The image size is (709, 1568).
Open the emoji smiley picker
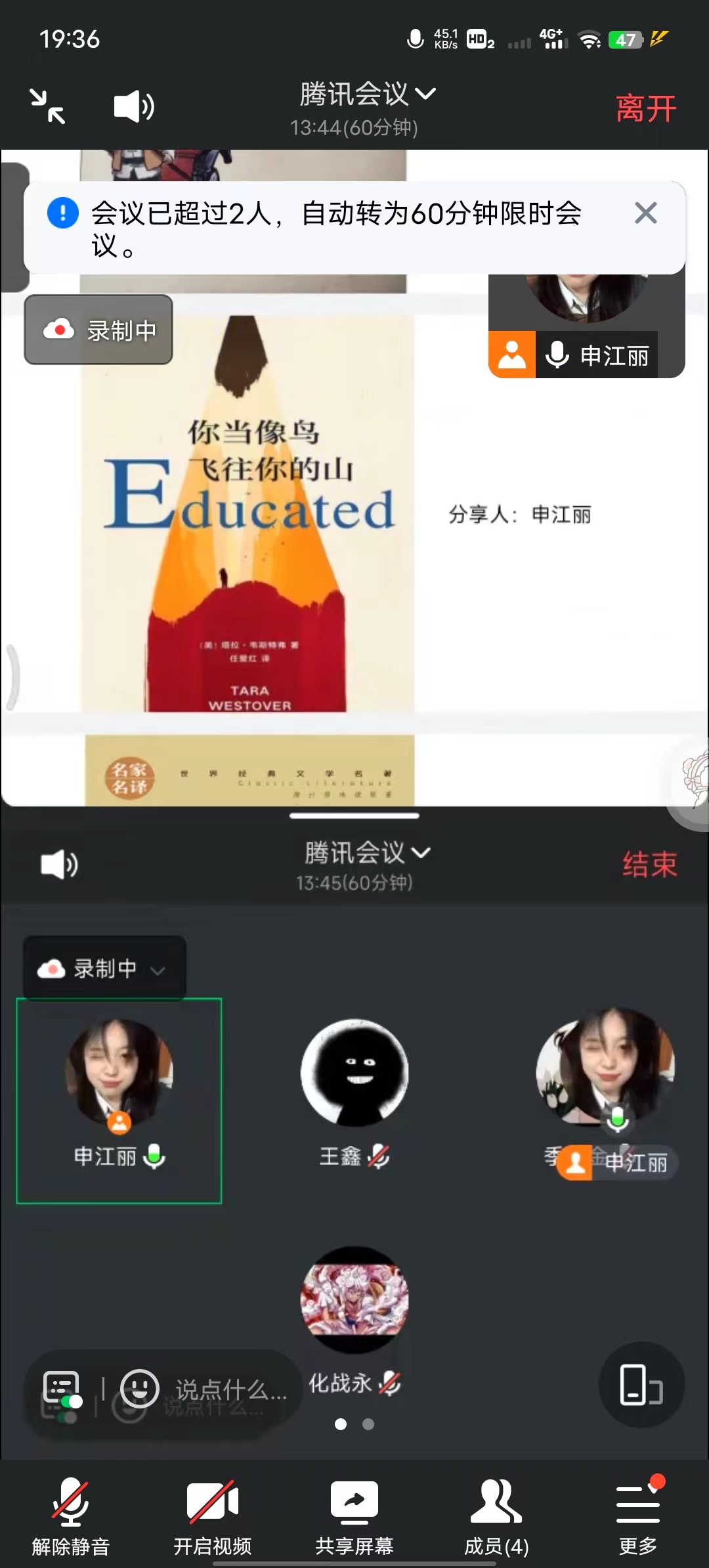140,1388
